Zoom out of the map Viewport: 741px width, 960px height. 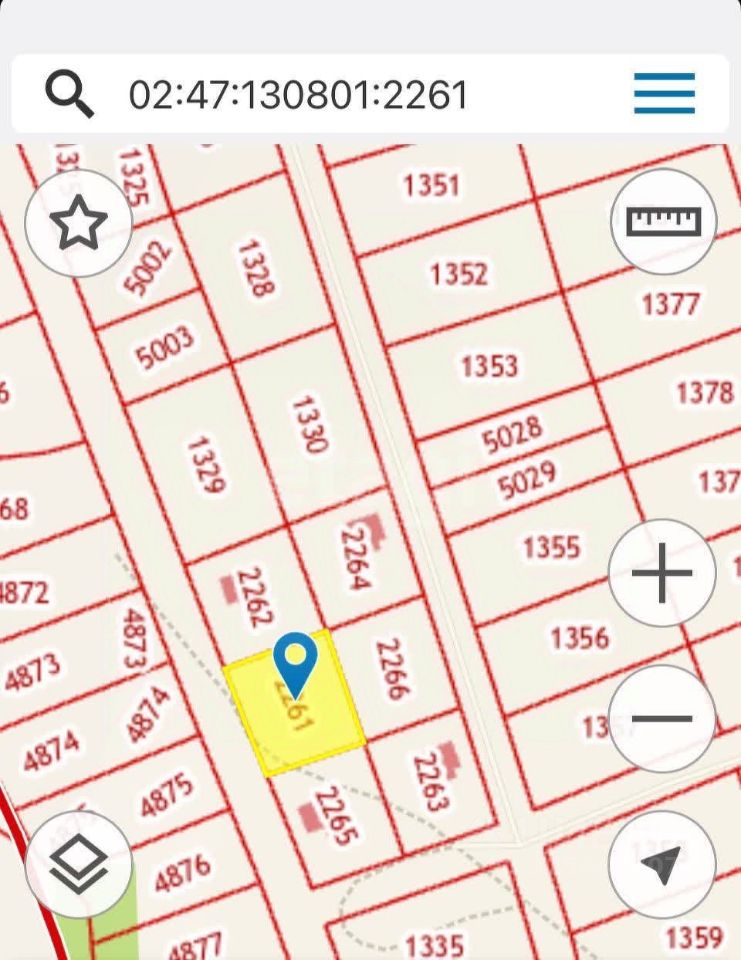tap(662, 718)
